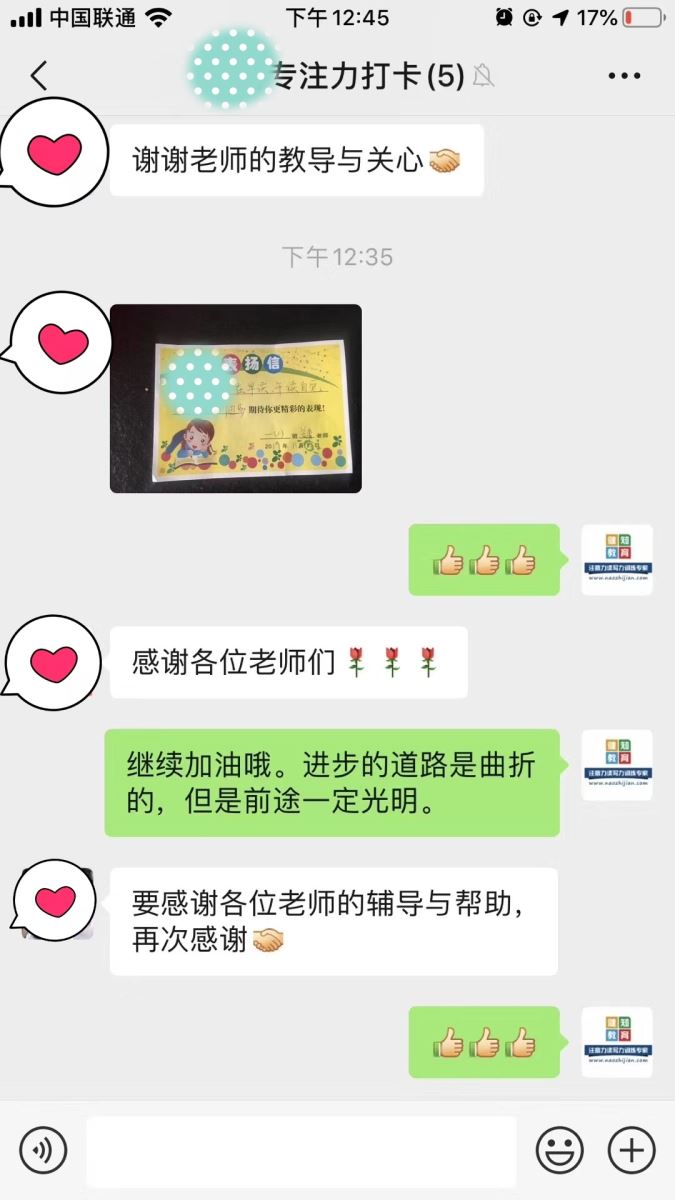675x1200 pixels.
Task: Open the shared certificate photo
Action: tap(235, 398)
